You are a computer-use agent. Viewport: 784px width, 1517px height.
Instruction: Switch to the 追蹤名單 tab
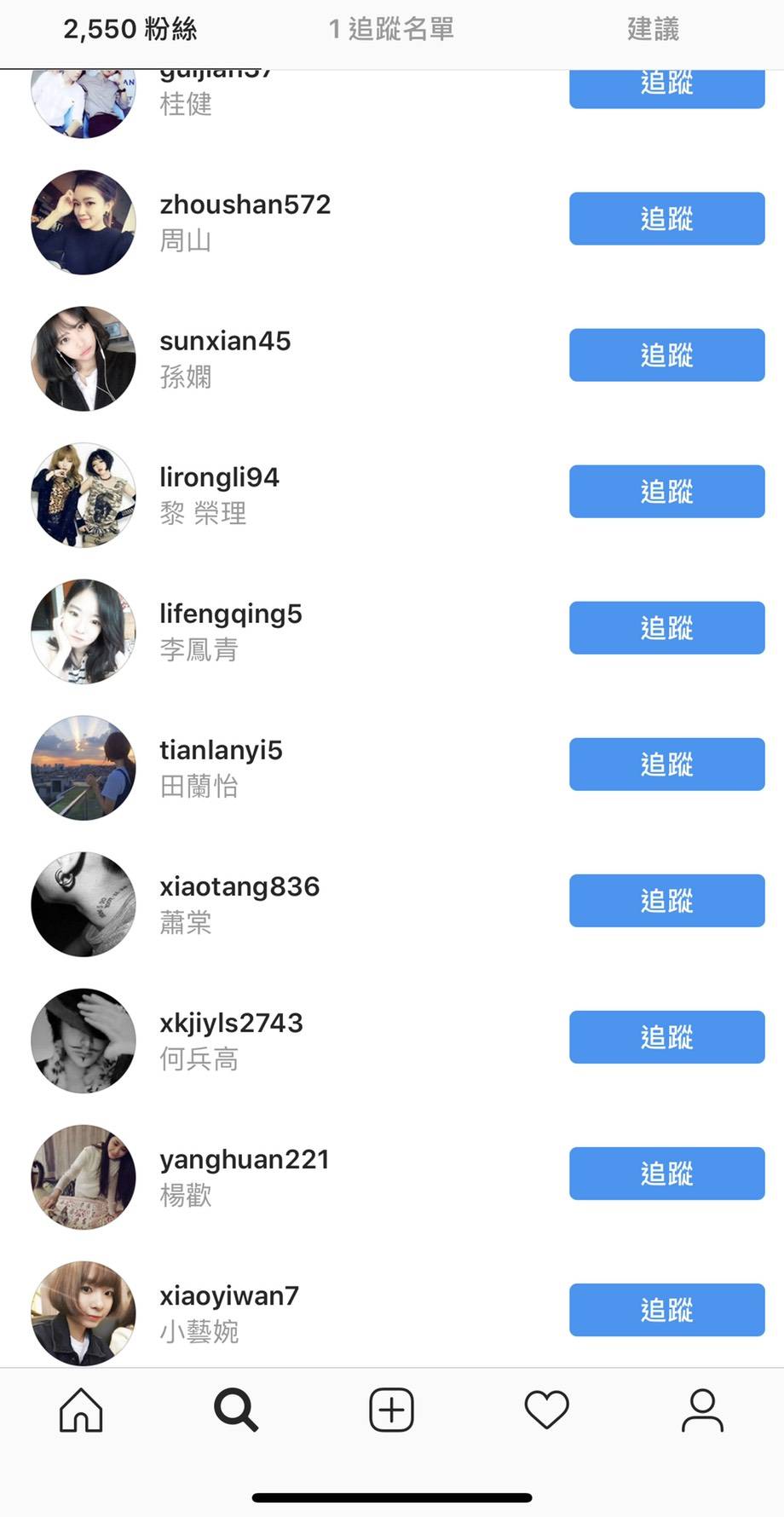click(x=391, y=30)
